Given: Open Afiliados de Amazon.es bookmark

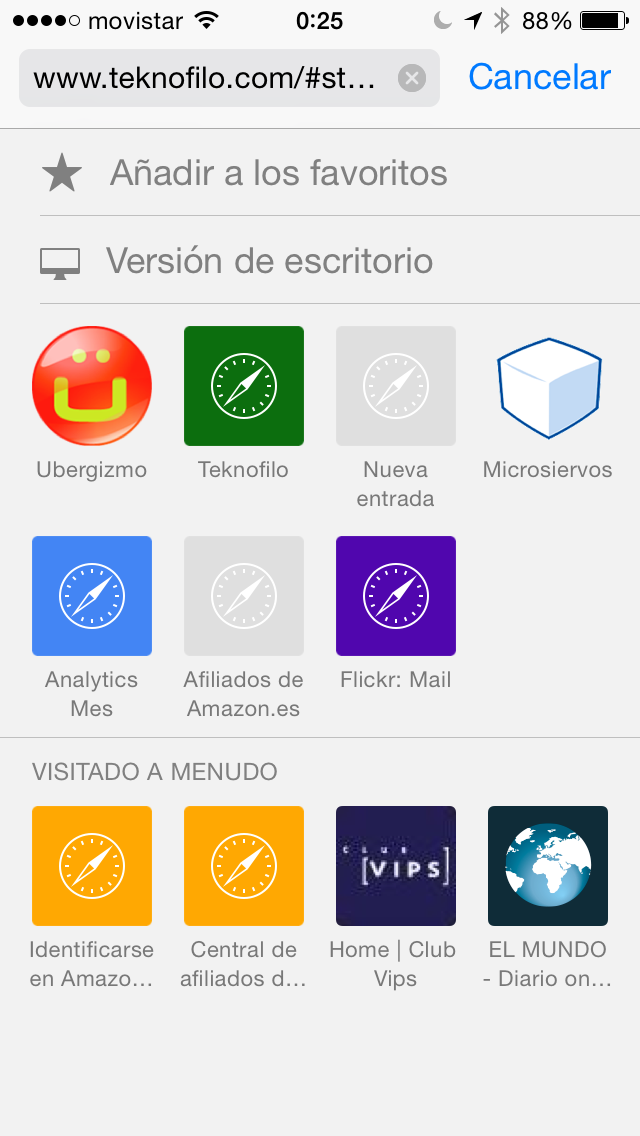Looking at the screenshot, I should click(244, 596).
